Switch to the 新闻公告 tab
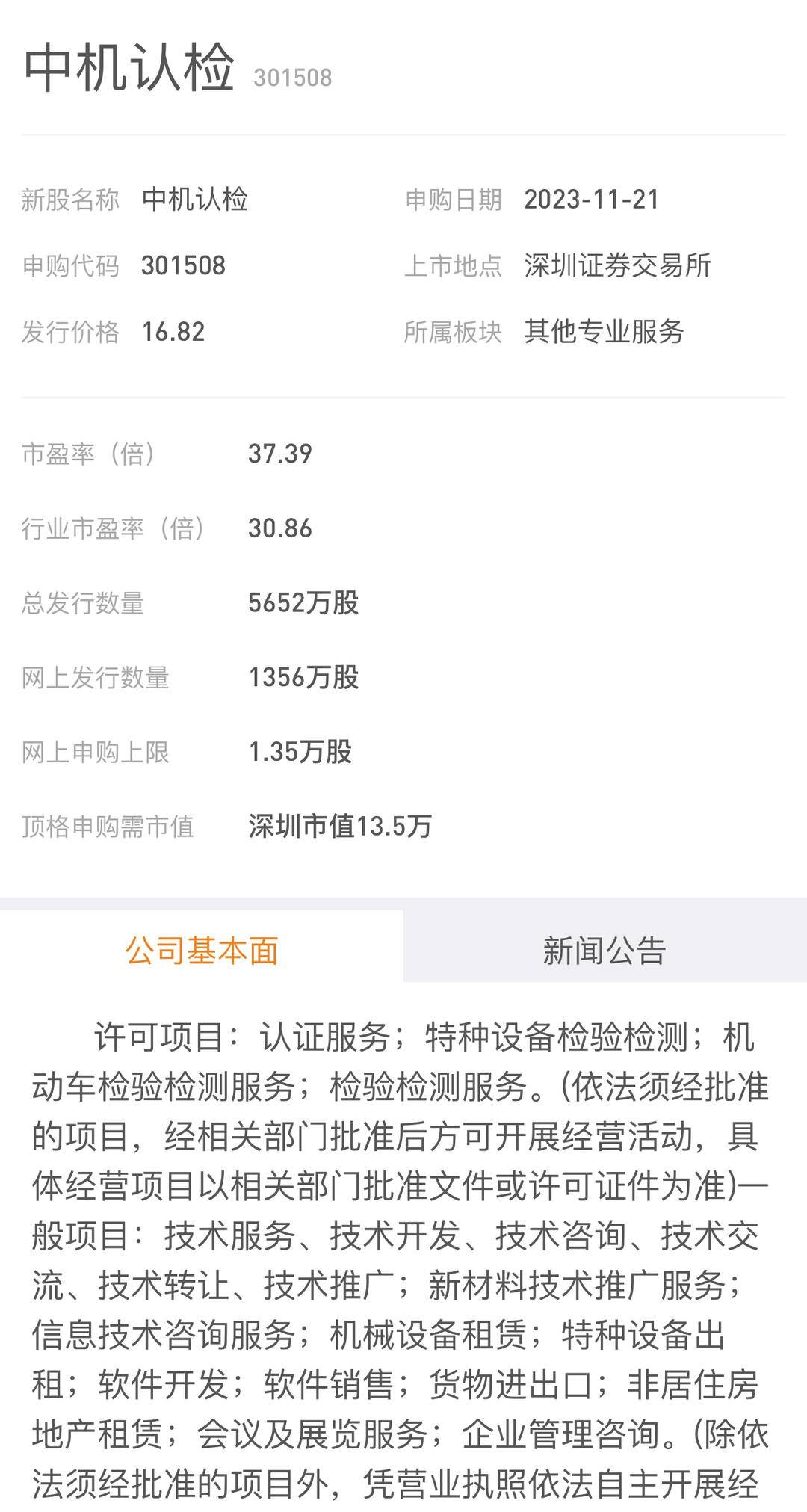This screenshot has height=1512, width=807. coord(605,949)
